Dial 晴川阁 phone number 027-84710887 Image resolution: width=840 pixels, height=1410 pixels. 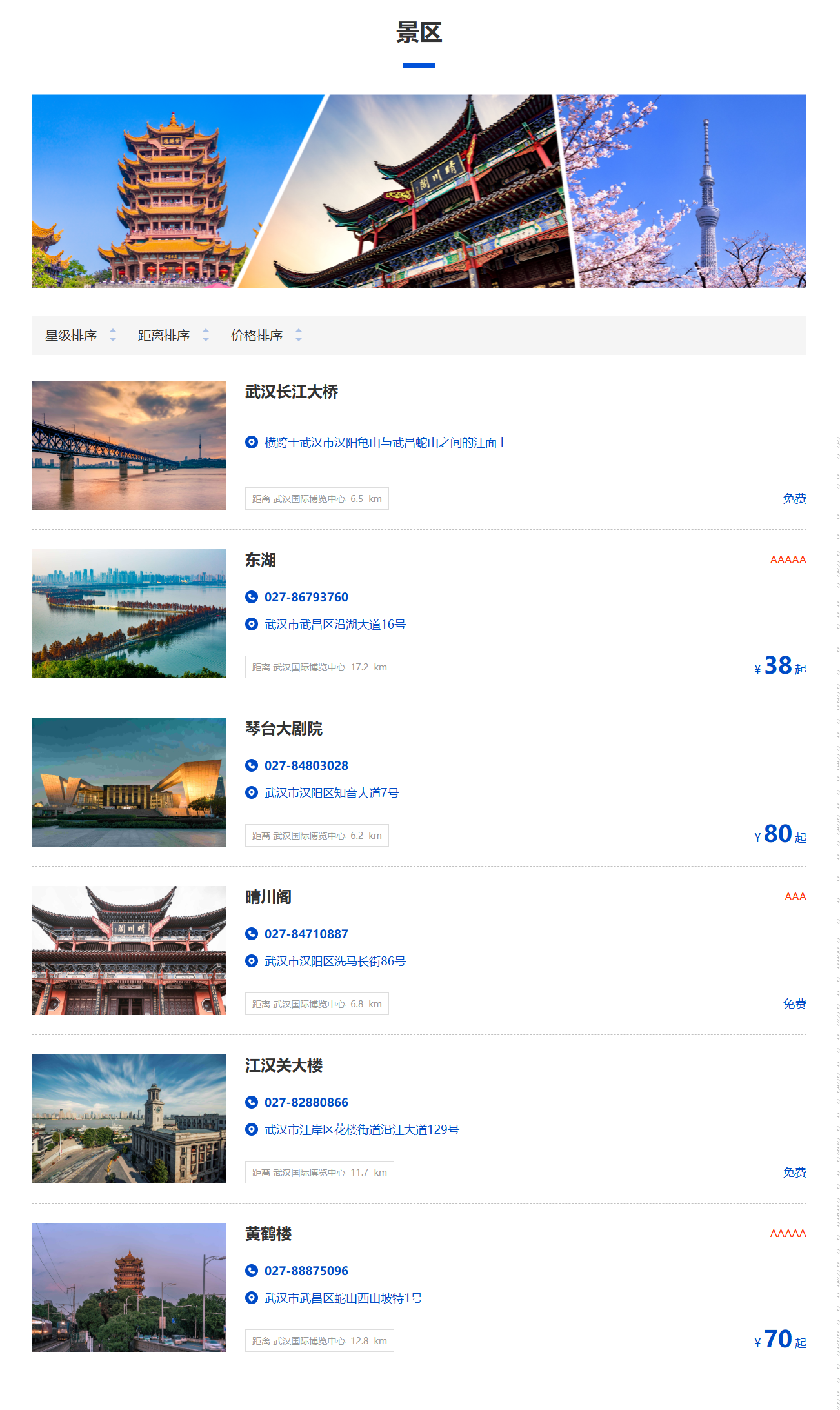click(x=306, y=934)
